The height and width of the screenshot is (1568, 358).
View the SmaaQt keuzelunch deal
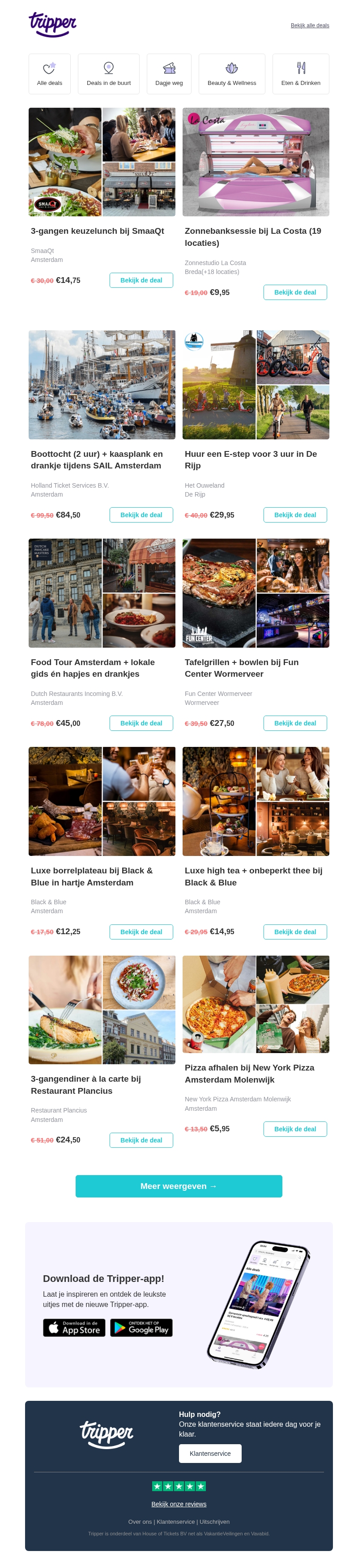coord(141,281)
